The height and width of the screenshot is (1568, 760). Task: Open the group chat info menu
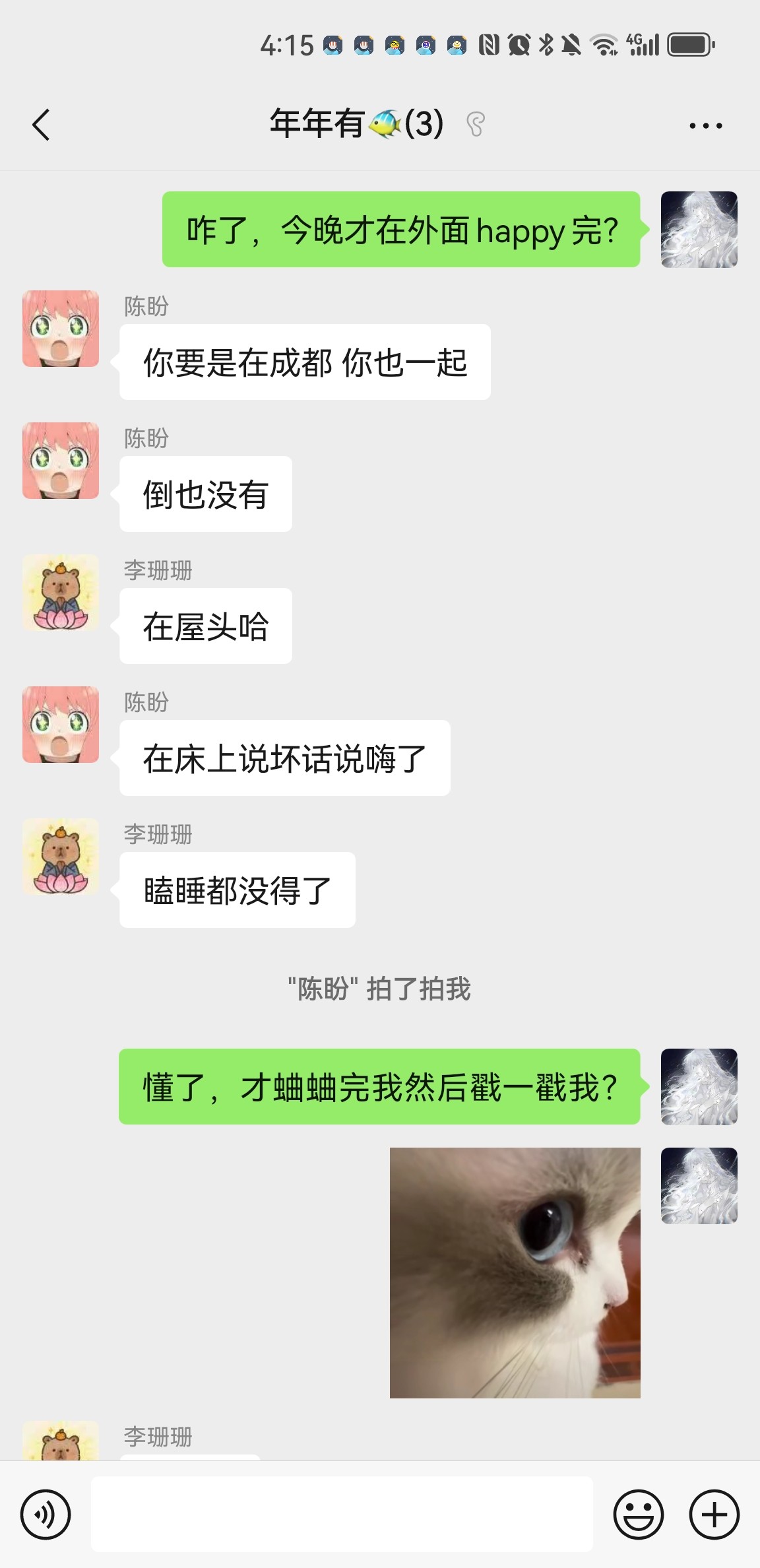[x=705, y=125]
